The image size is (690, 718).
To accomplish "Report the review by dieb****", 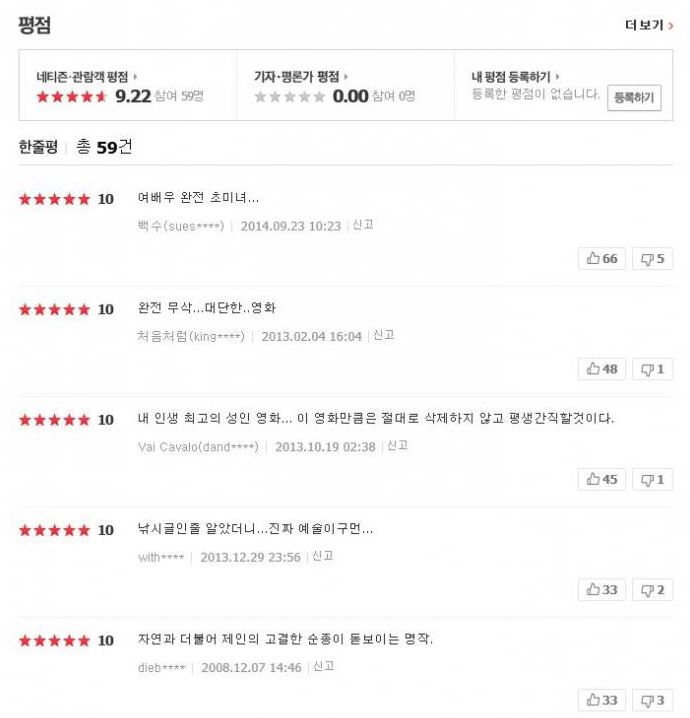I will click(323, 666).
